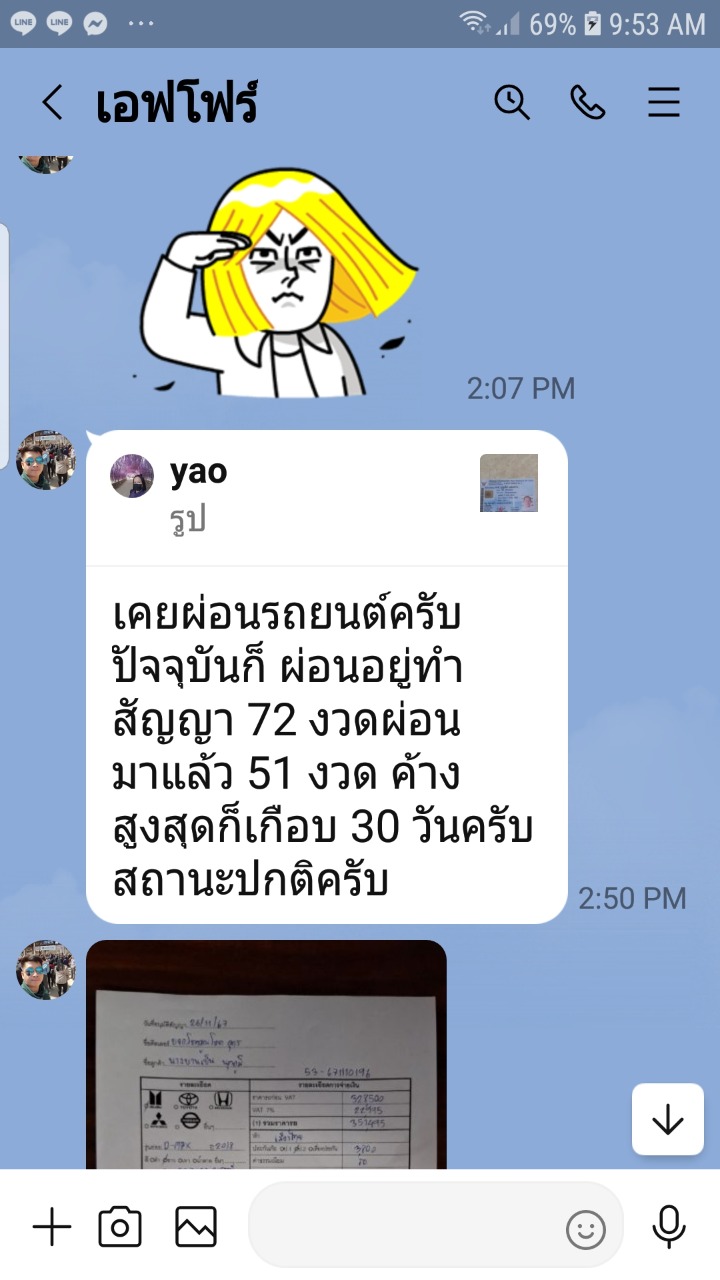This screenshot has width=720, height=1280.
Task: Open the camera to take a photo
Action: [x=120, y=1227]
